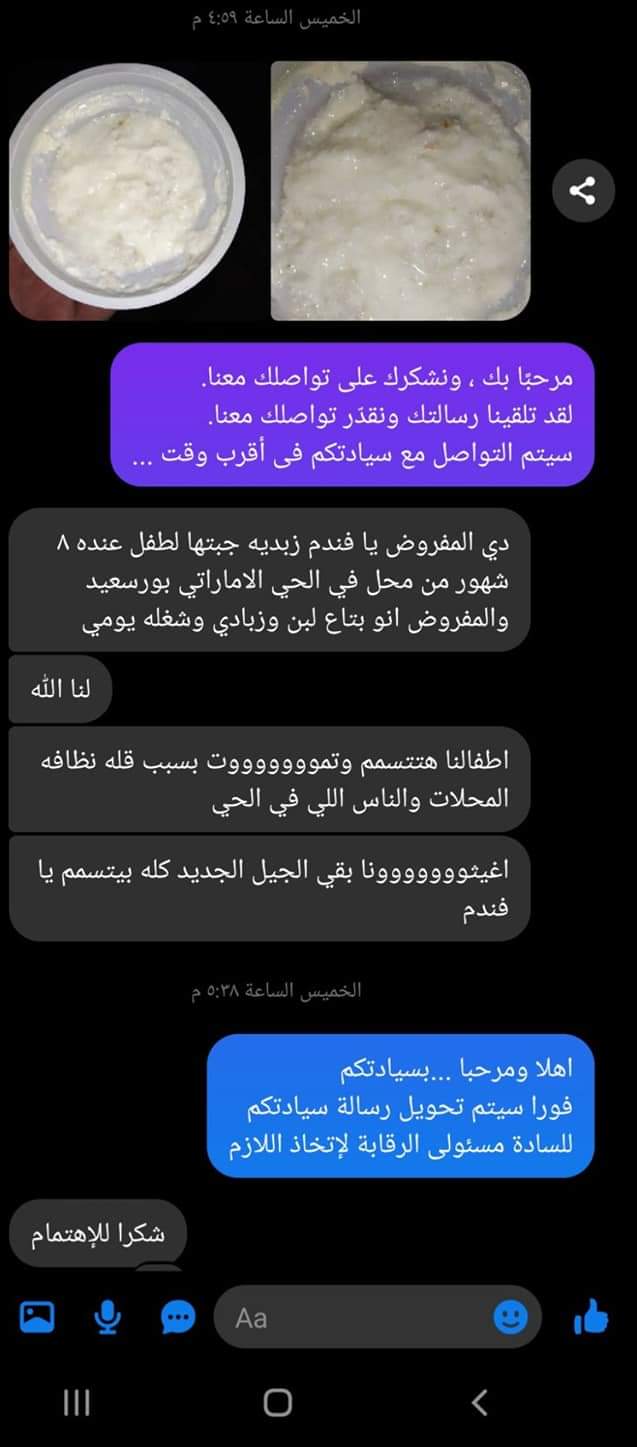Image resolution: width=637 pixels, height=1447 pixels.
Task: Share the sent photos
Action: tap(583, 191)
